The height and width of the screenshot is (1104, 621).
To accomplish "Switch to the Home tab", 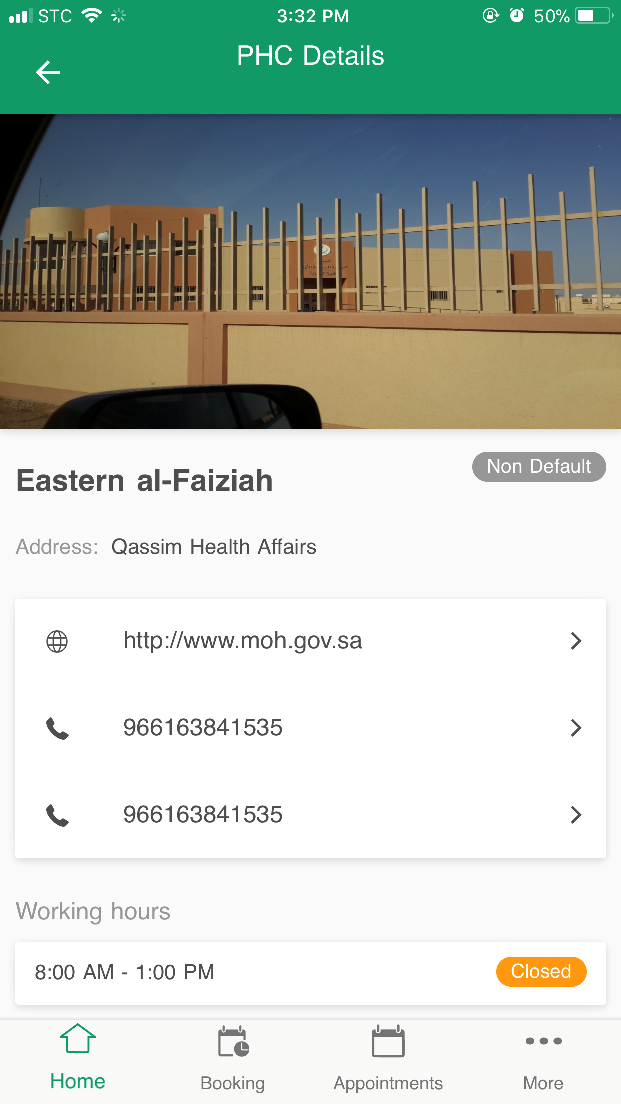I will point(78,1058).
